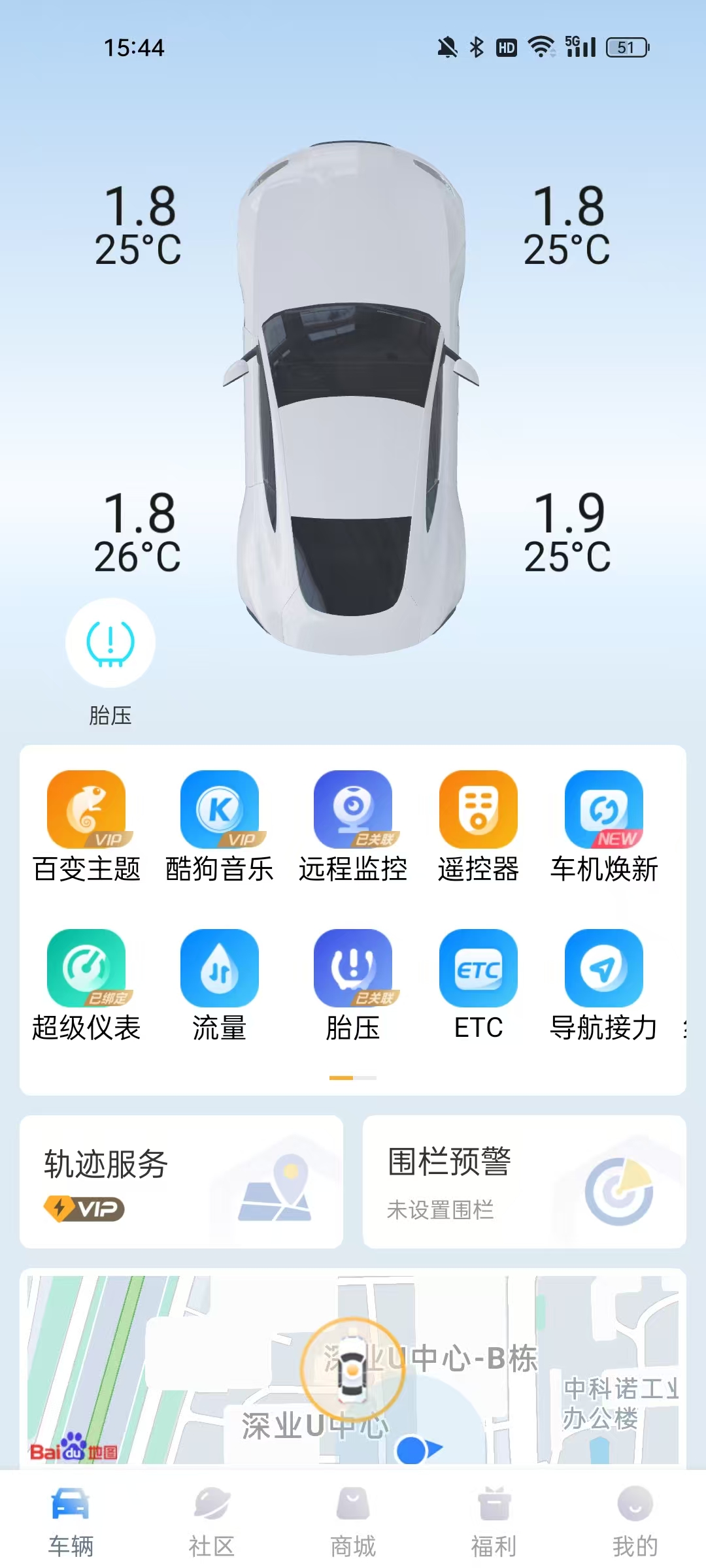Screen dimensions: 706x1568
Task: Open the 轨迹服务 VIP card
Action: coord(181,1182)
